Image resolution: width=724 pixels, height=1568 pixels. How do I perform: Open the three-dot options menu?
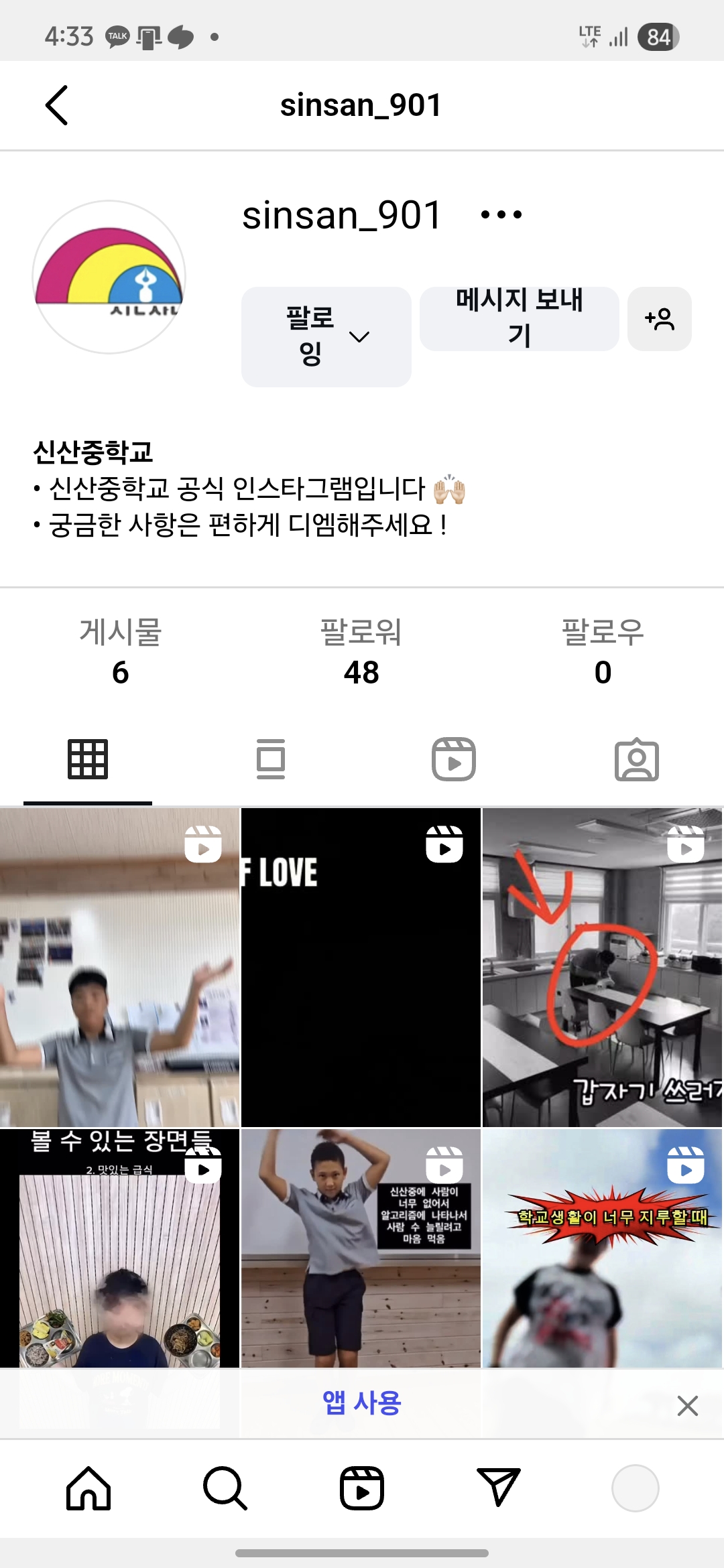[501, 215]
